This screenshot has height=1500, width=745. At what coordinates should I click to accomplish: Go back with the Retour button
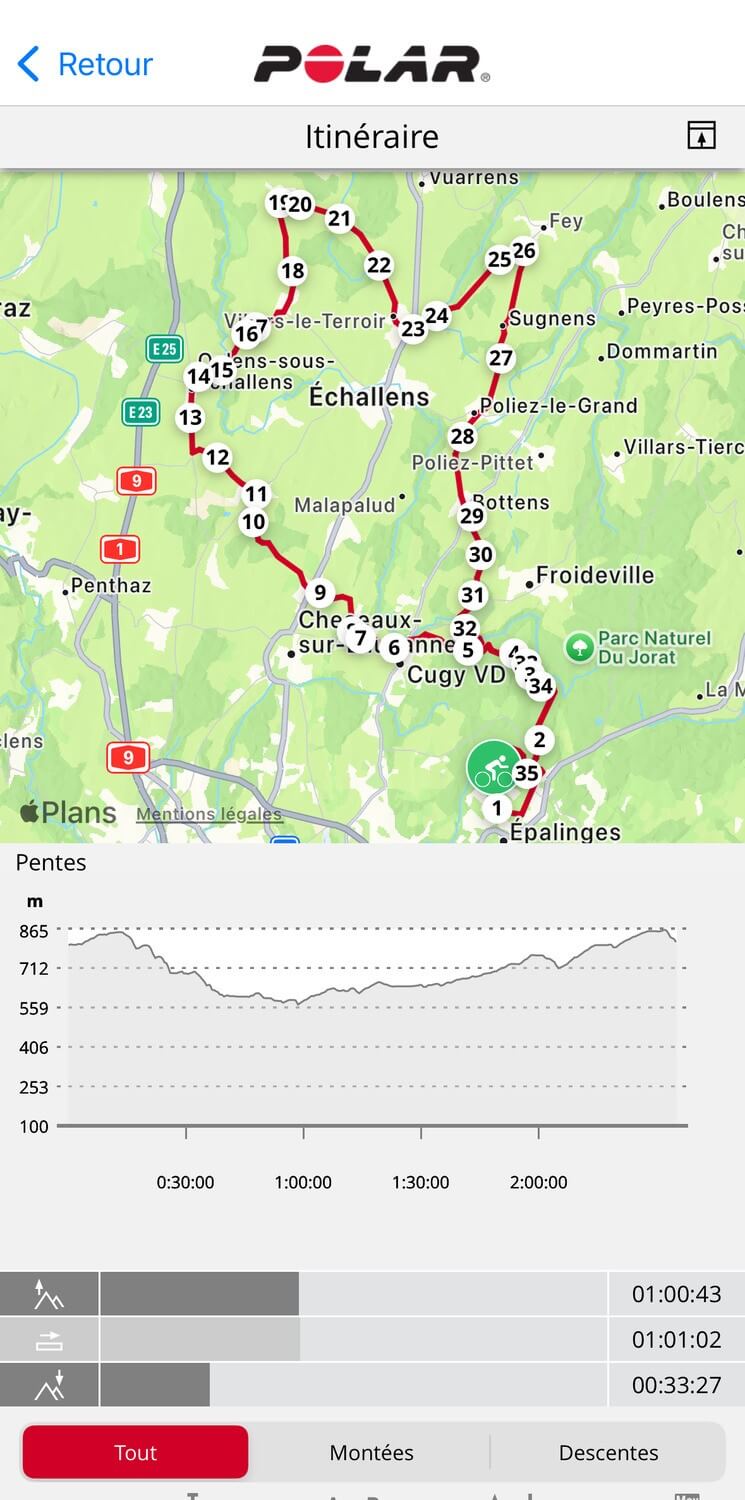tap(85, 64)
